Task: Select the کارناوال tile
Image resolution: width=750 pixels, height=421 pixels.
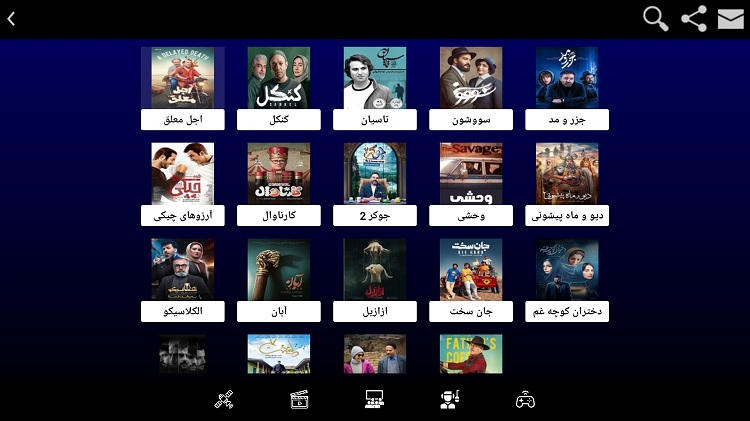Action: point(278,184)
